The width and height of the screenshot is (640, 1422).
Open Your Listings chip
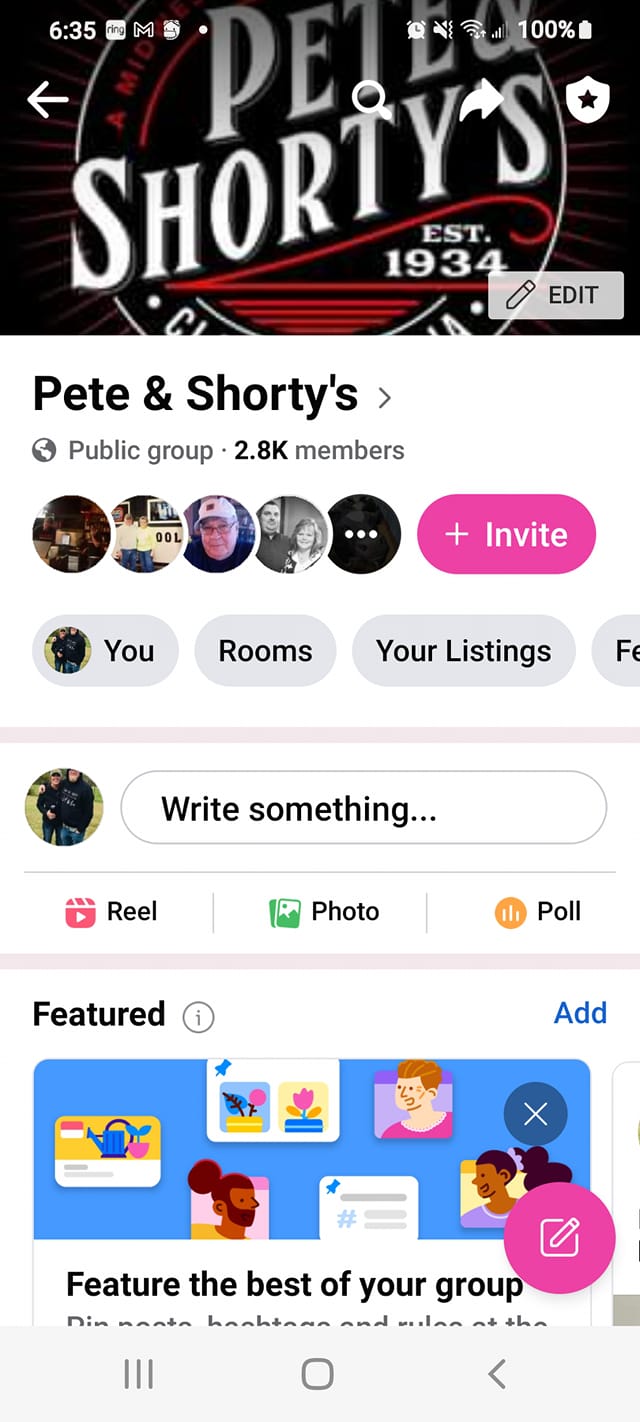click(x=463, y=651)
